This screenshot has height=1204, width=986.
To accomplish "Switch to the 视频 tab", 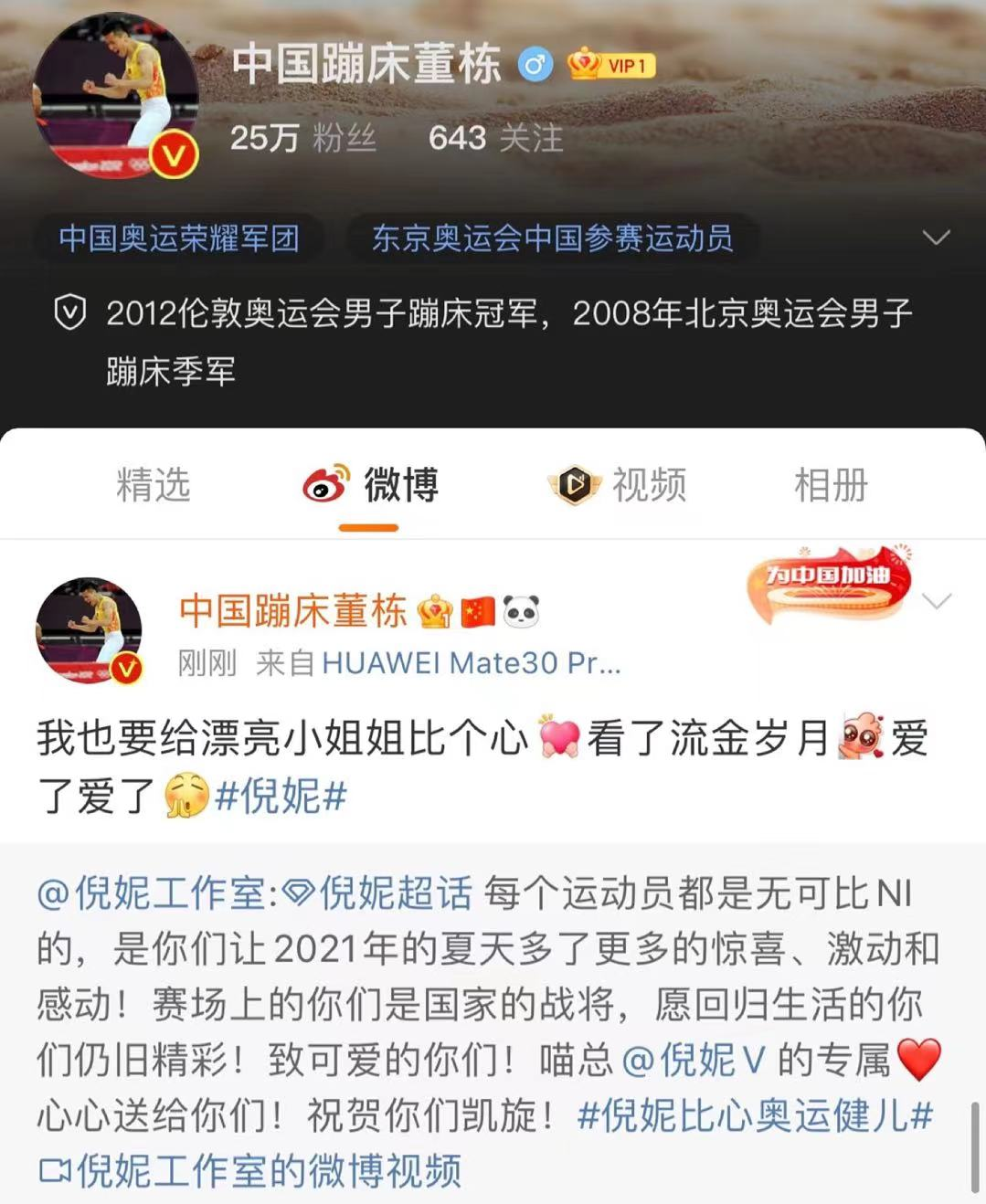I will tap(619, 484).
